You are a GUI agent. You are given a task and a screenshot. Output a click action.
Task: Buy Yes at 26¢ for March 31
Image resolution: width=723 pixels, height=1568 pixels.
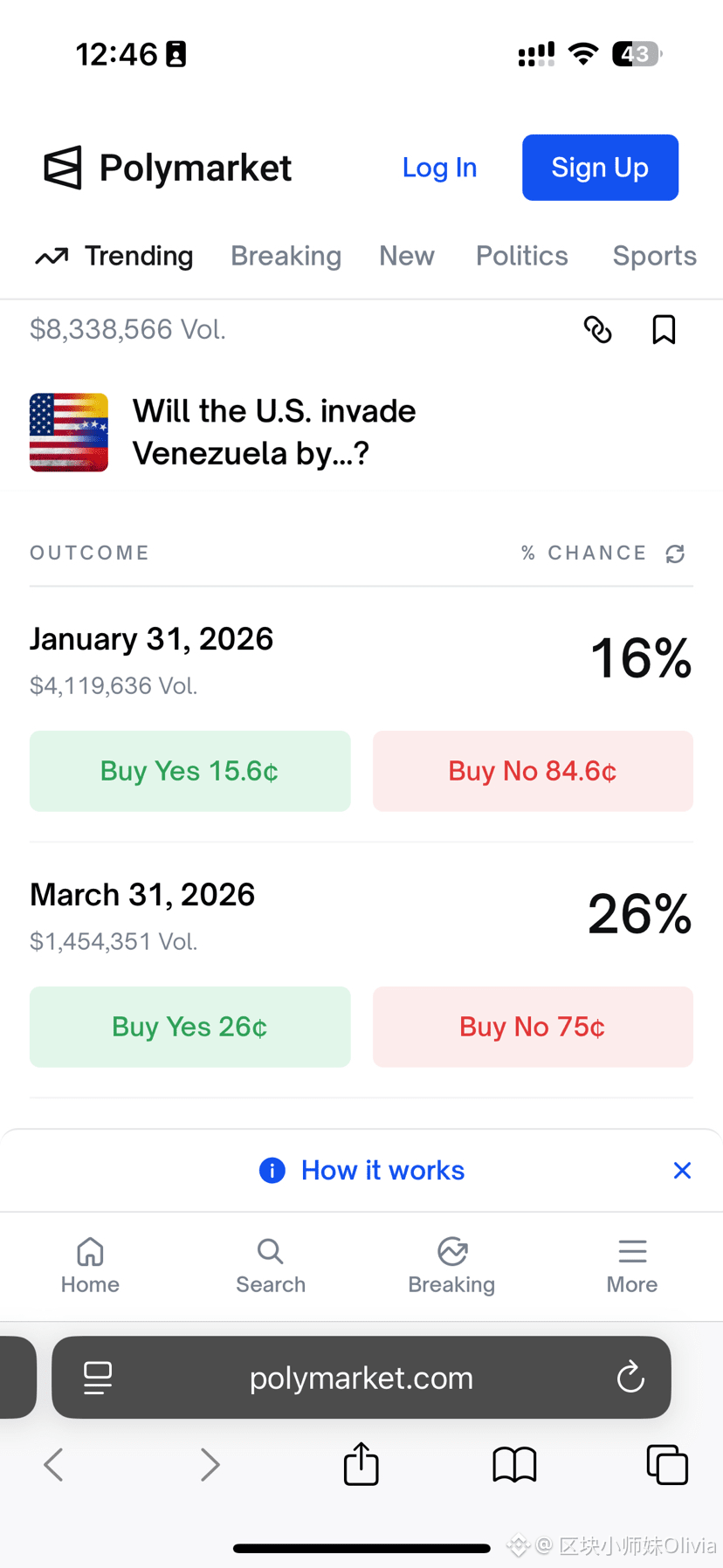click(x=189, y=1027)
